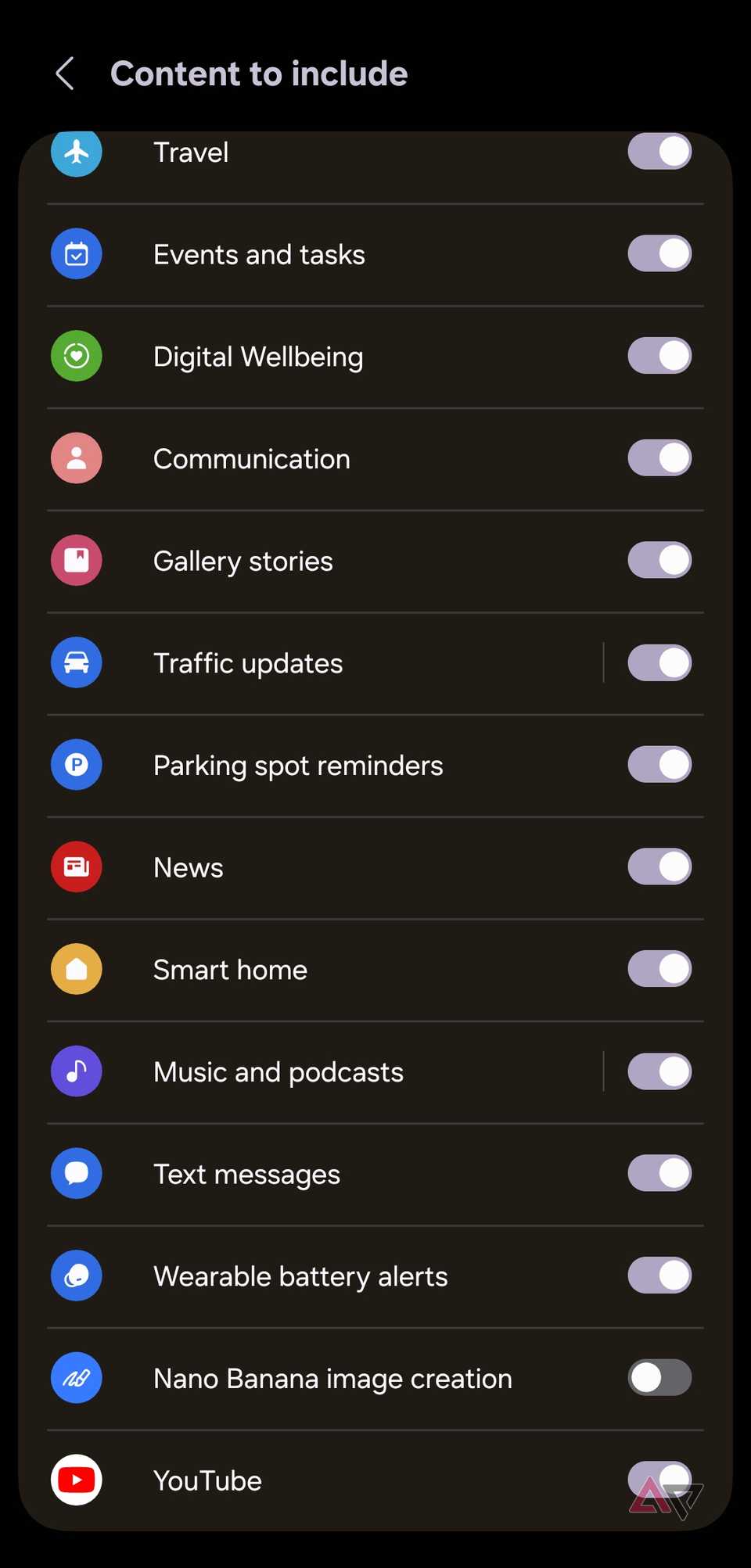Turn off the Digital Wellbeing switch
The height and width of the screenshot is (1568, 751).
(x=659, y=356)
